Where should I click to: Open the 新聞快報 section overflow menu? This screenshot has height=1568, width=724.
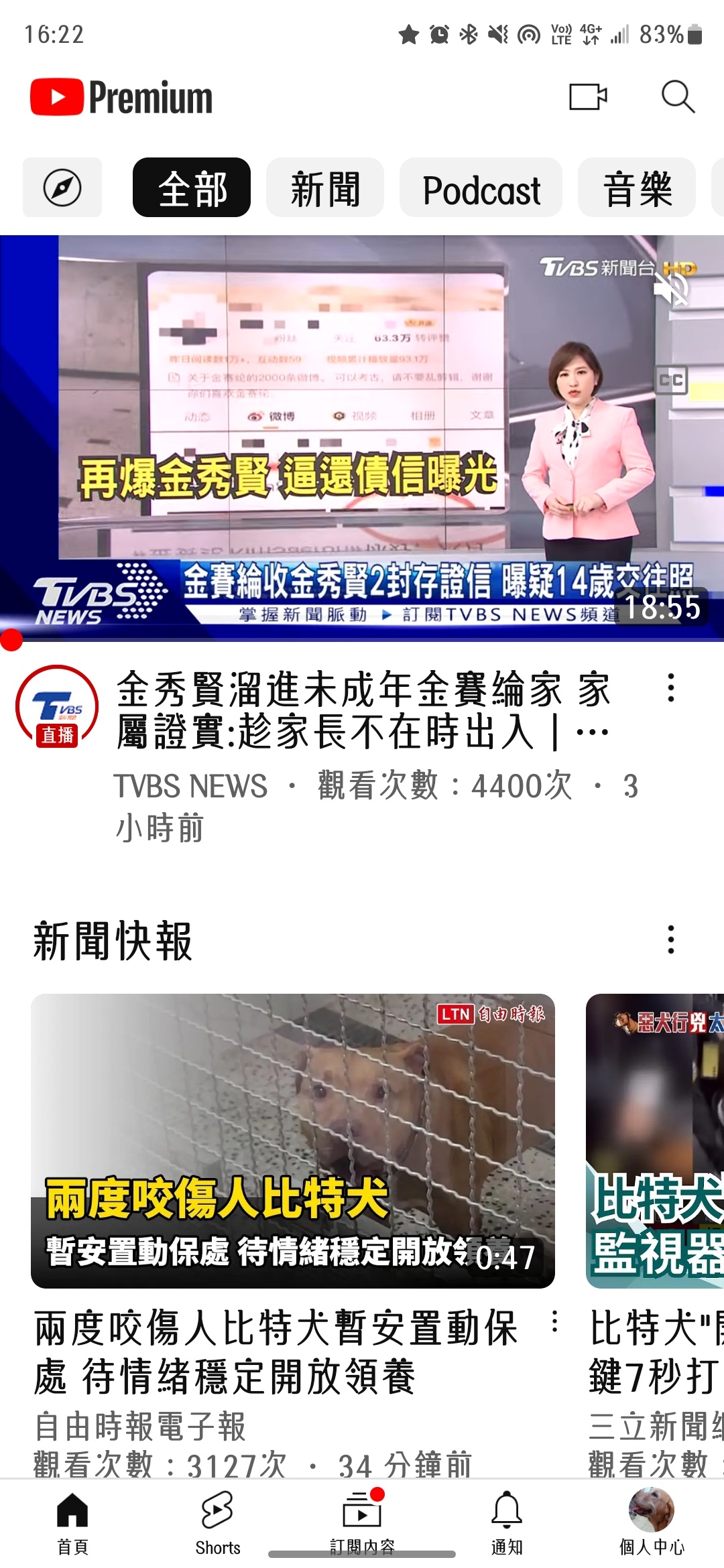pyautogui.click(x=670, y=940)
